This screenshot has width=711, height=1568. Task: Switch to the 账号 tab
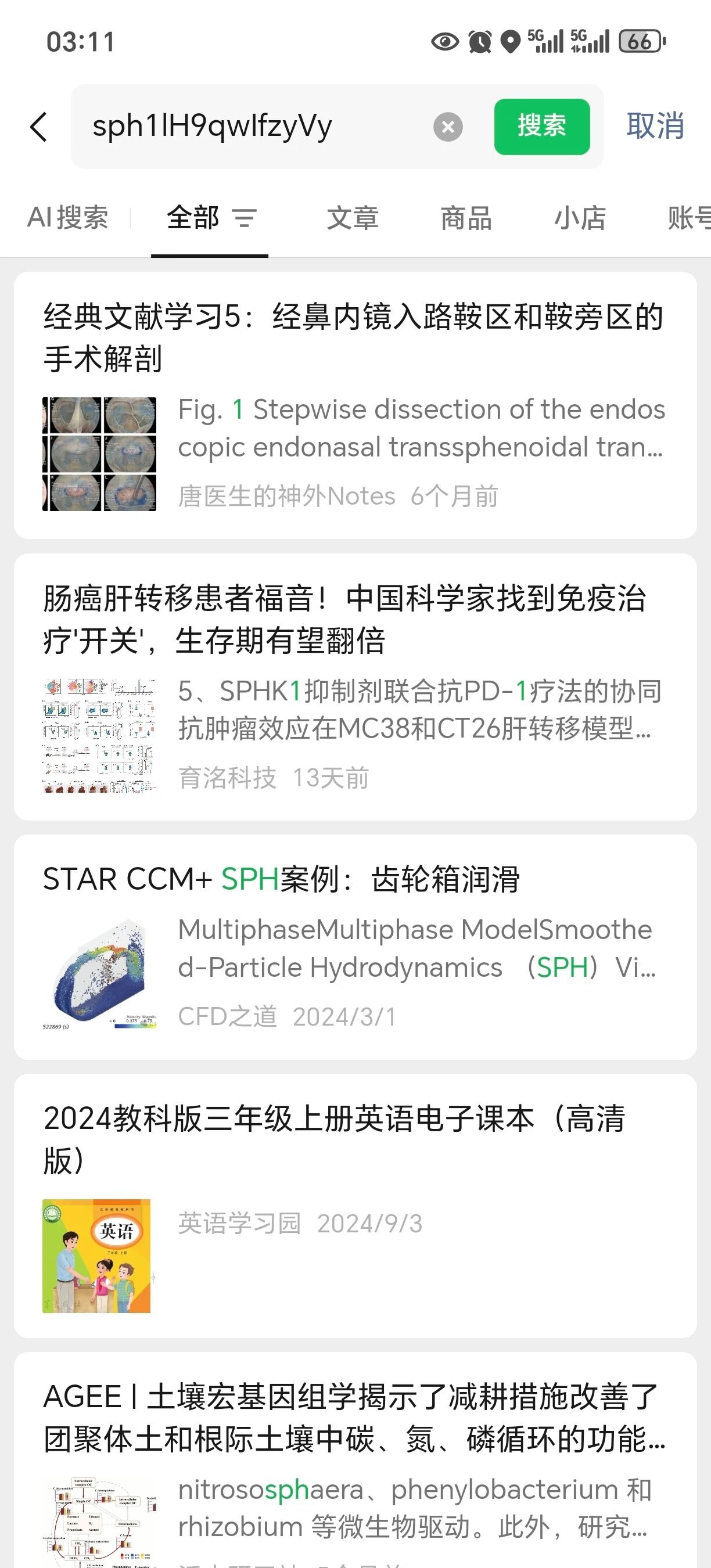click(688, 218)
